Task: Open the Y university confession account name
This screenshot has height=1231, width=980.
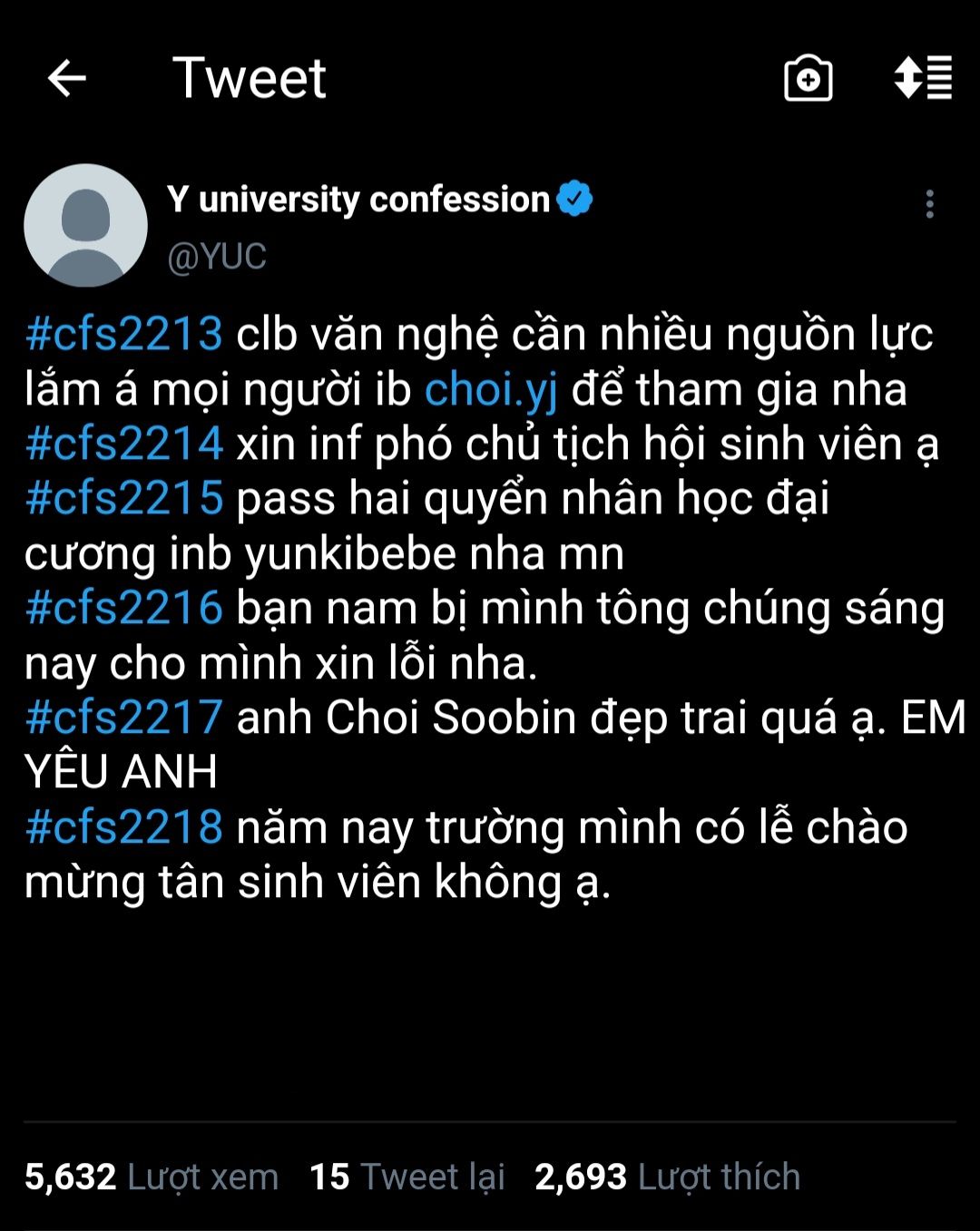Action: click(x=358, y=200)
